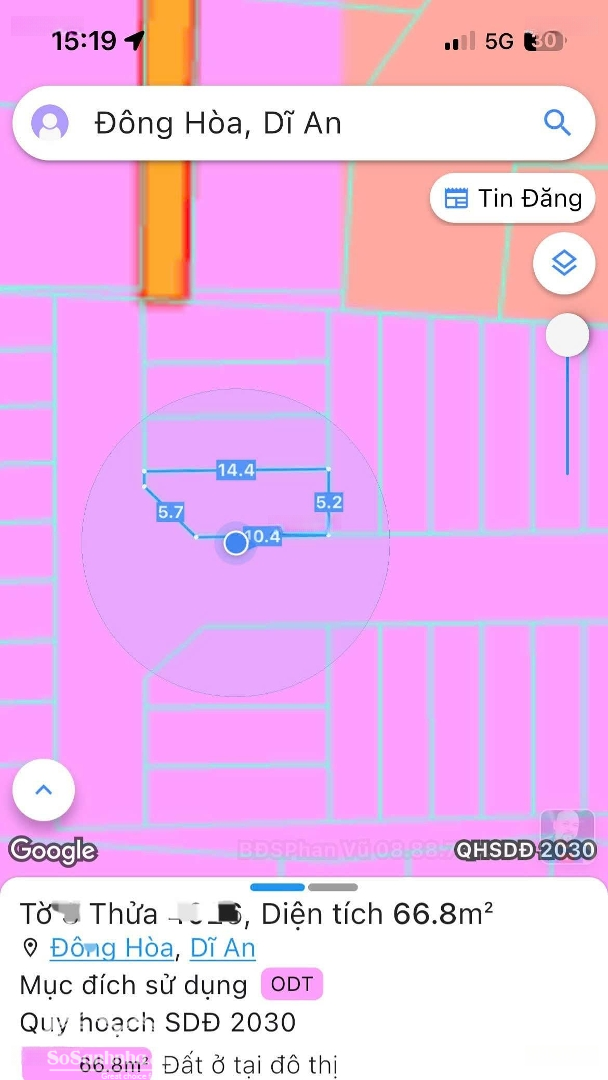Viewport: 608px width, 1080px height.
Task: Open the map layers selector
Action: click(x=564, y=263)
